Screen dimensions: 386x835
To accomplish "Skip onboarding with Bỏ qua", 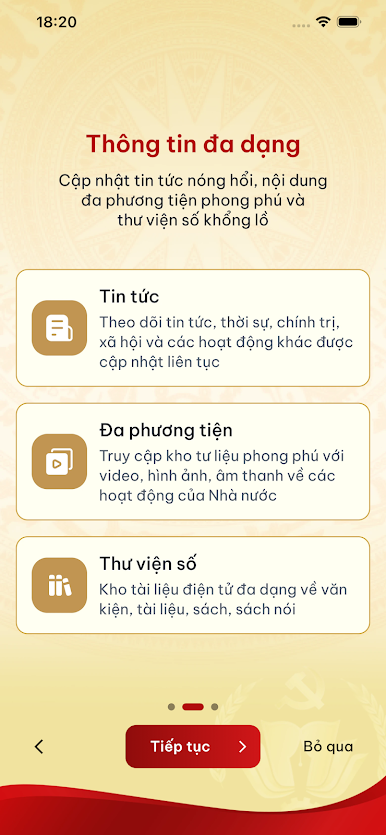I will click(x=328, y=747).
